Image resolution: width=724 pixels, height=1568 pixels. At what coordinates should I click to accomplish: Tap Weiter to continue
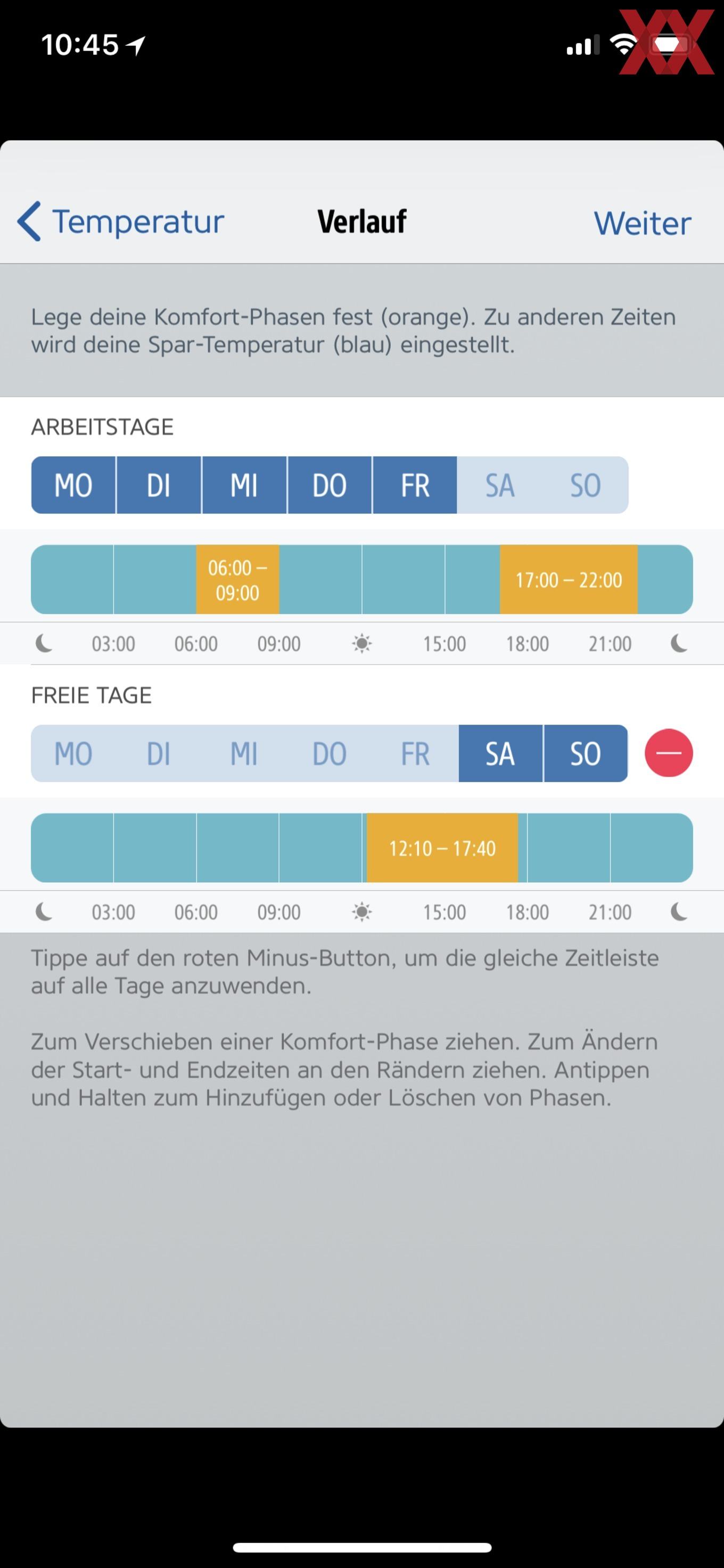pyautogui.click(x=642, y=223)
